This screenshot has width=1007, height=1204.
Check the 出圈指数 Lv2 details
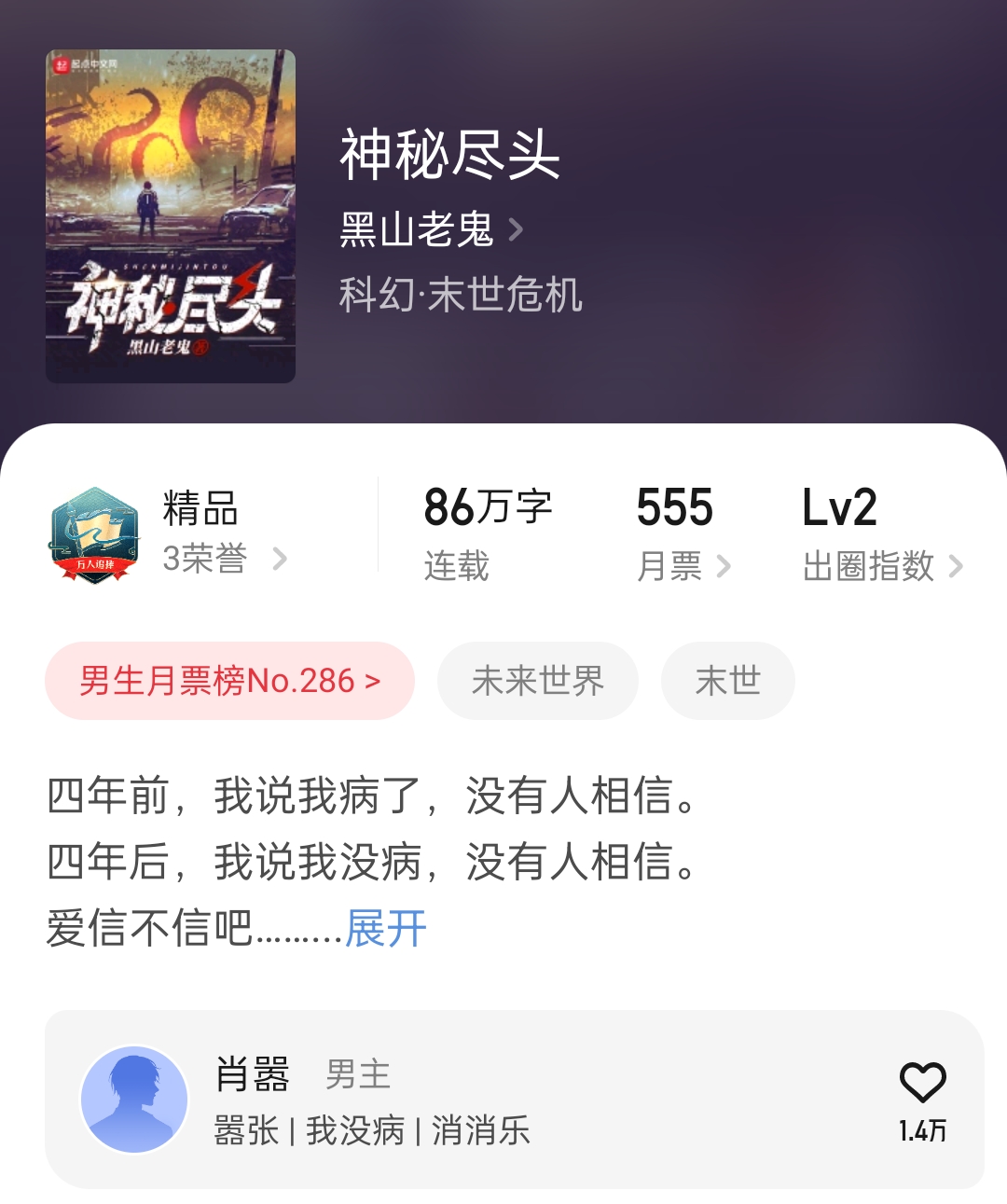(881, 565)
